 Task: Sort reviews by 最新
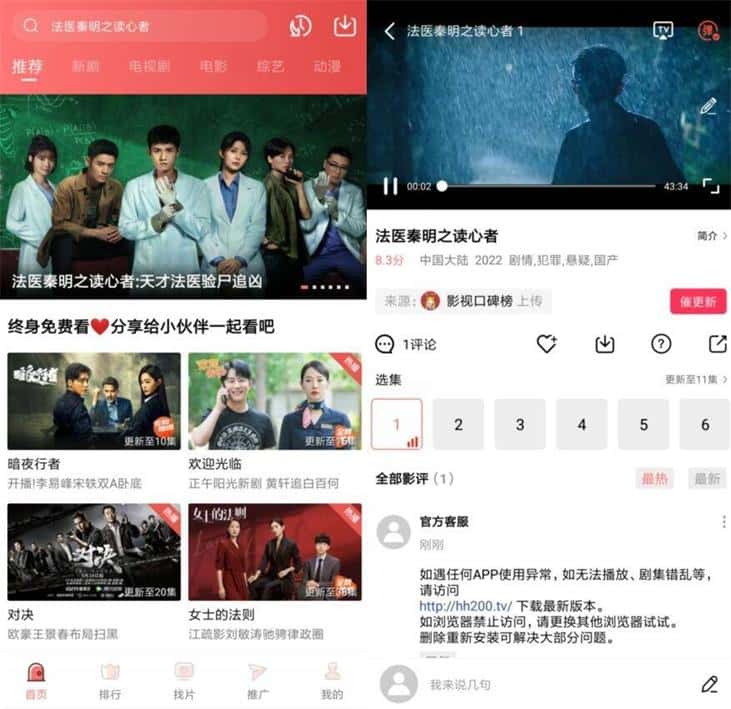pyautogui.click(x=707, y=479)
